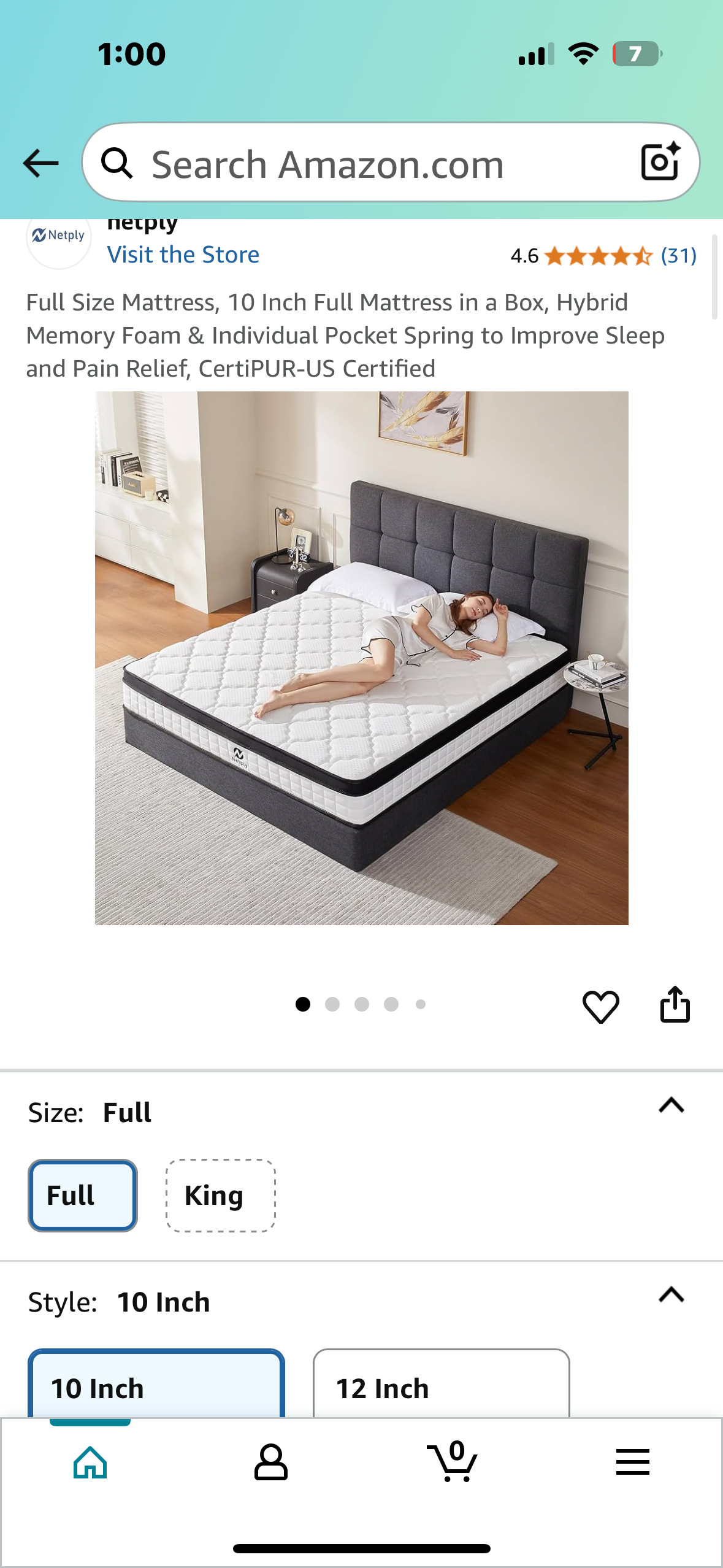The image size is (723, 1568).
Task: Choose the 12 Inch style
Action: point(441,1388)
